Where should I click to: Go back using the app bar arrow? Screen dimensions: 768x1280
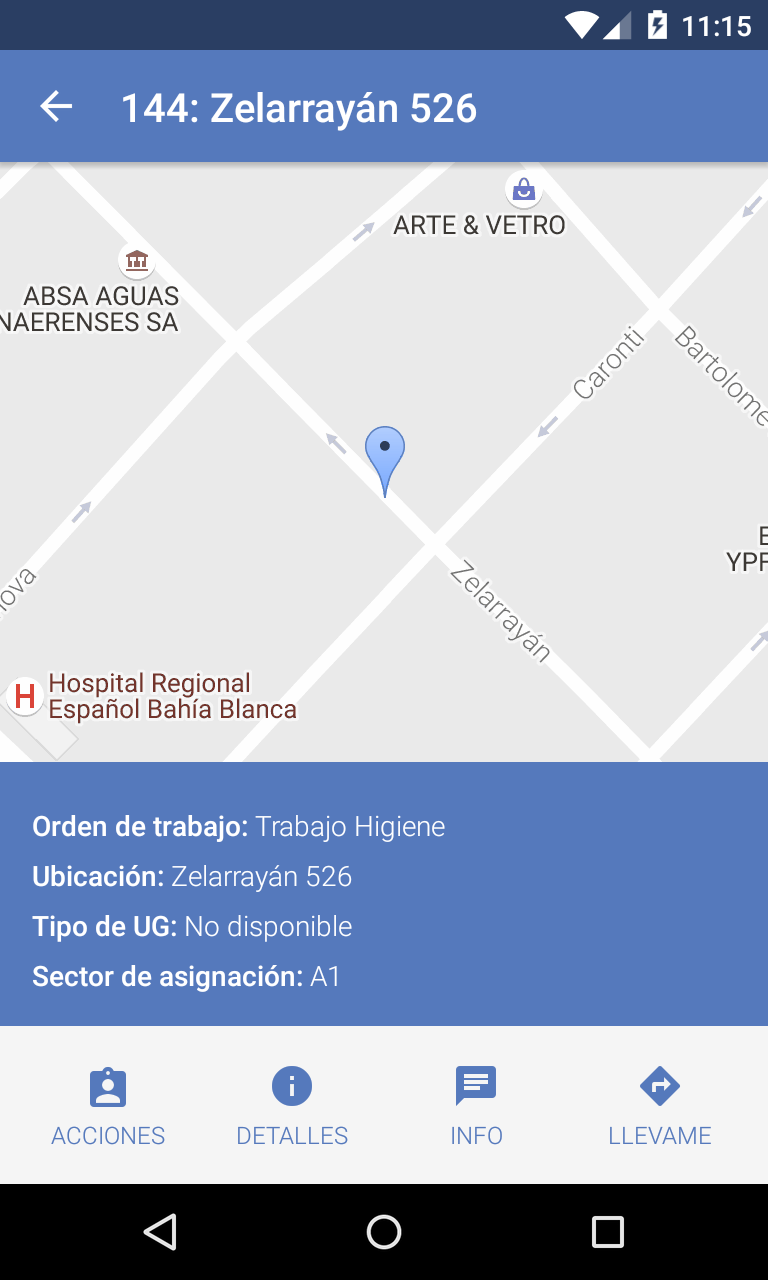56,107
